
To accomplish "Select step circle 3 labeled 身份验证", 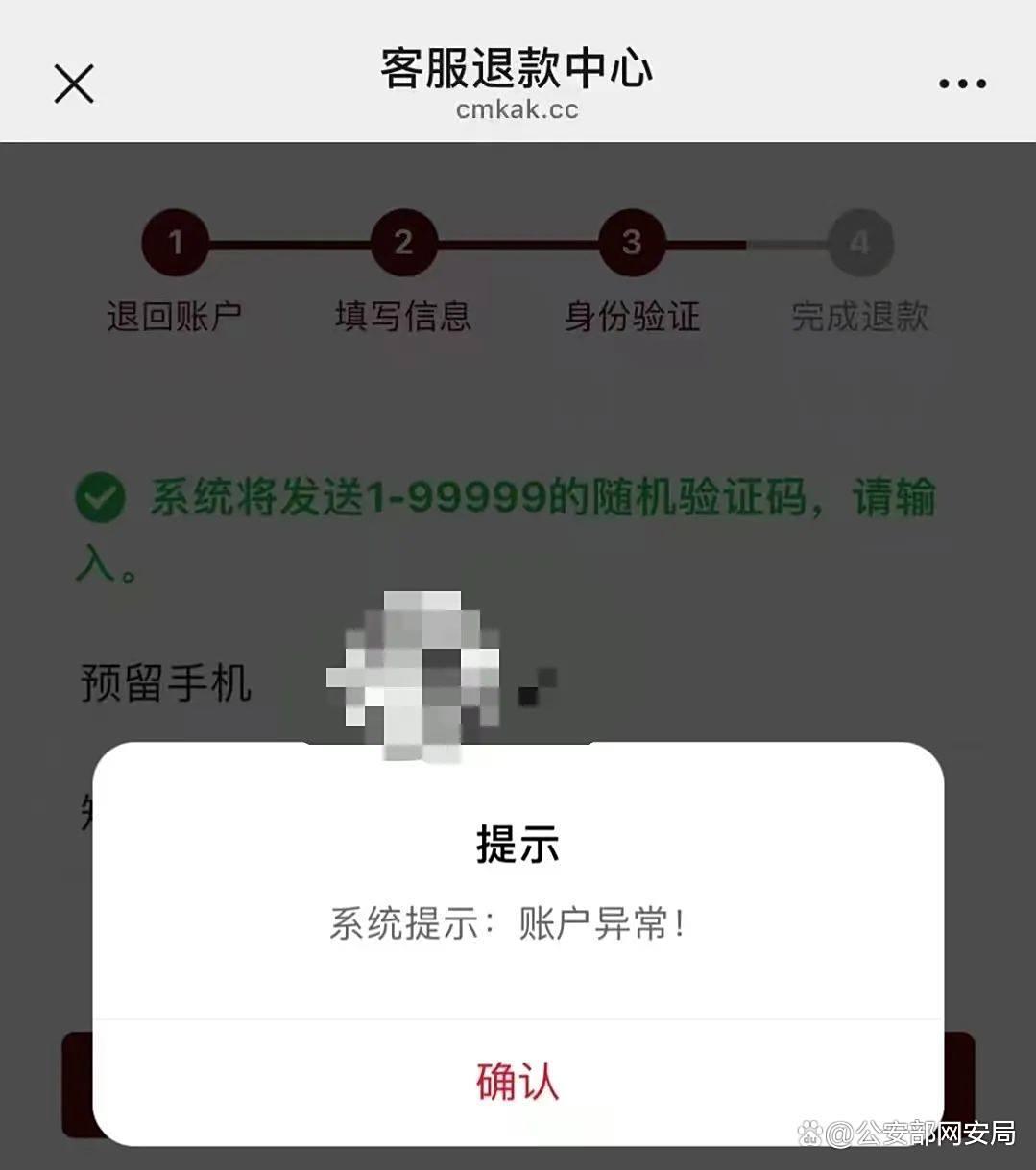I will coord(631,244).
